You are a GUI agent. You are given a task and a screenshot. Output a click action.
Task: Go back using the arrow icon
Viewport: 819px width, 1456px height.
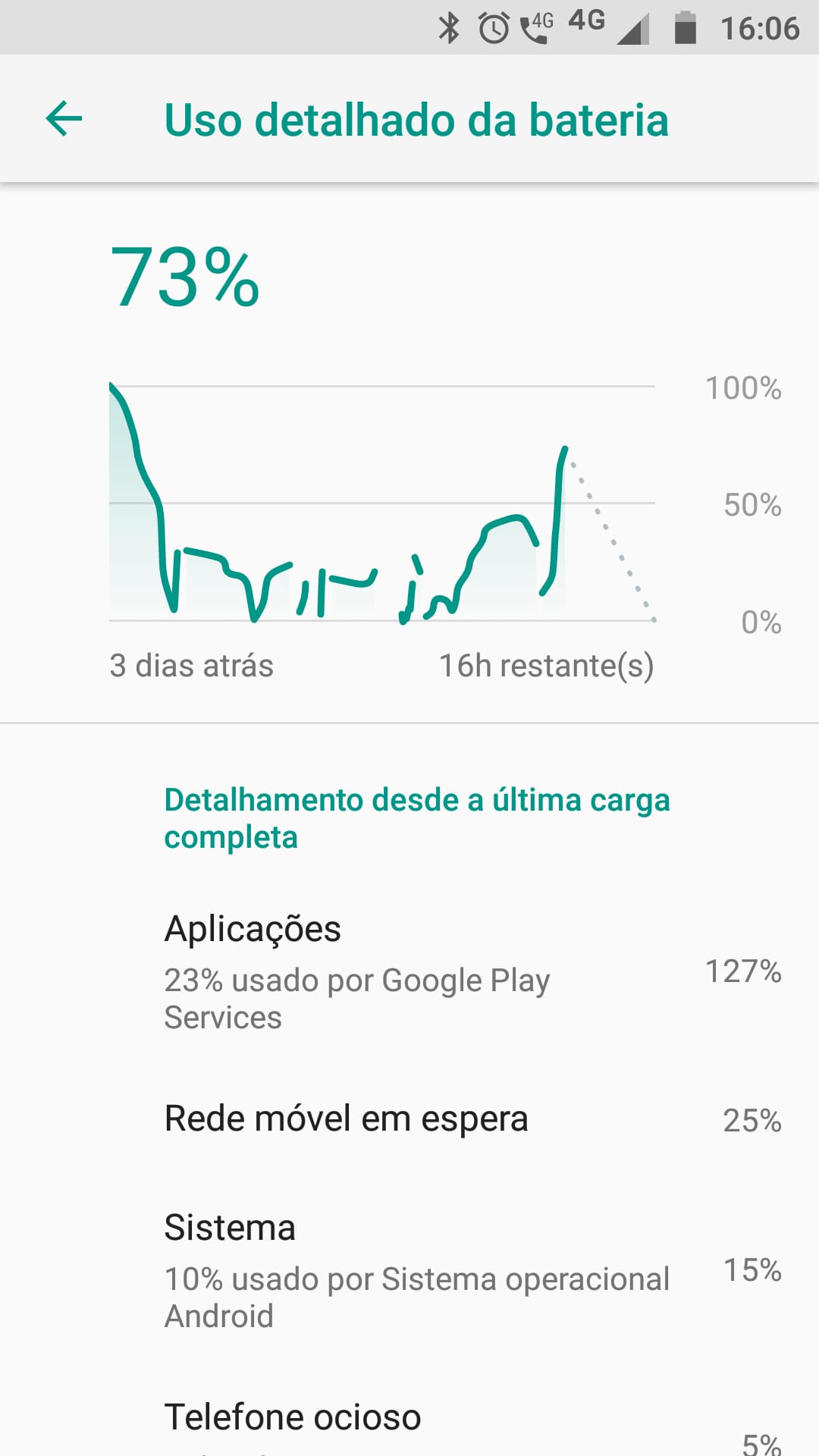tap(64, 119)
